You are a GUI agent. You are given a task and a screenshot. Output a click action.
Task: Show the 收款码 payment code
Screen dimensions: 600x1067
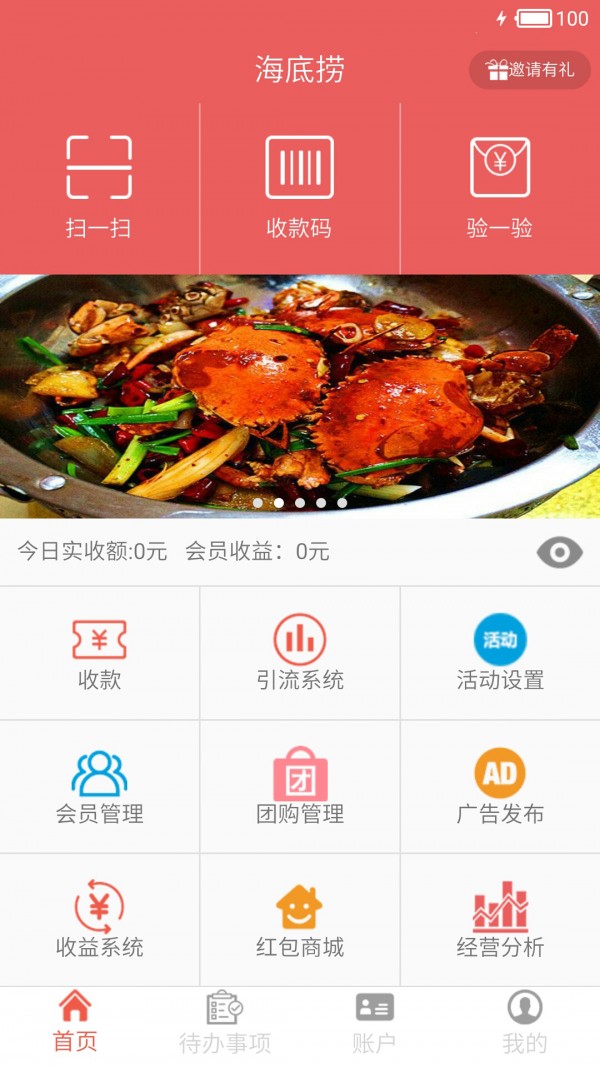pyautogui.click(x=299, y=187)
